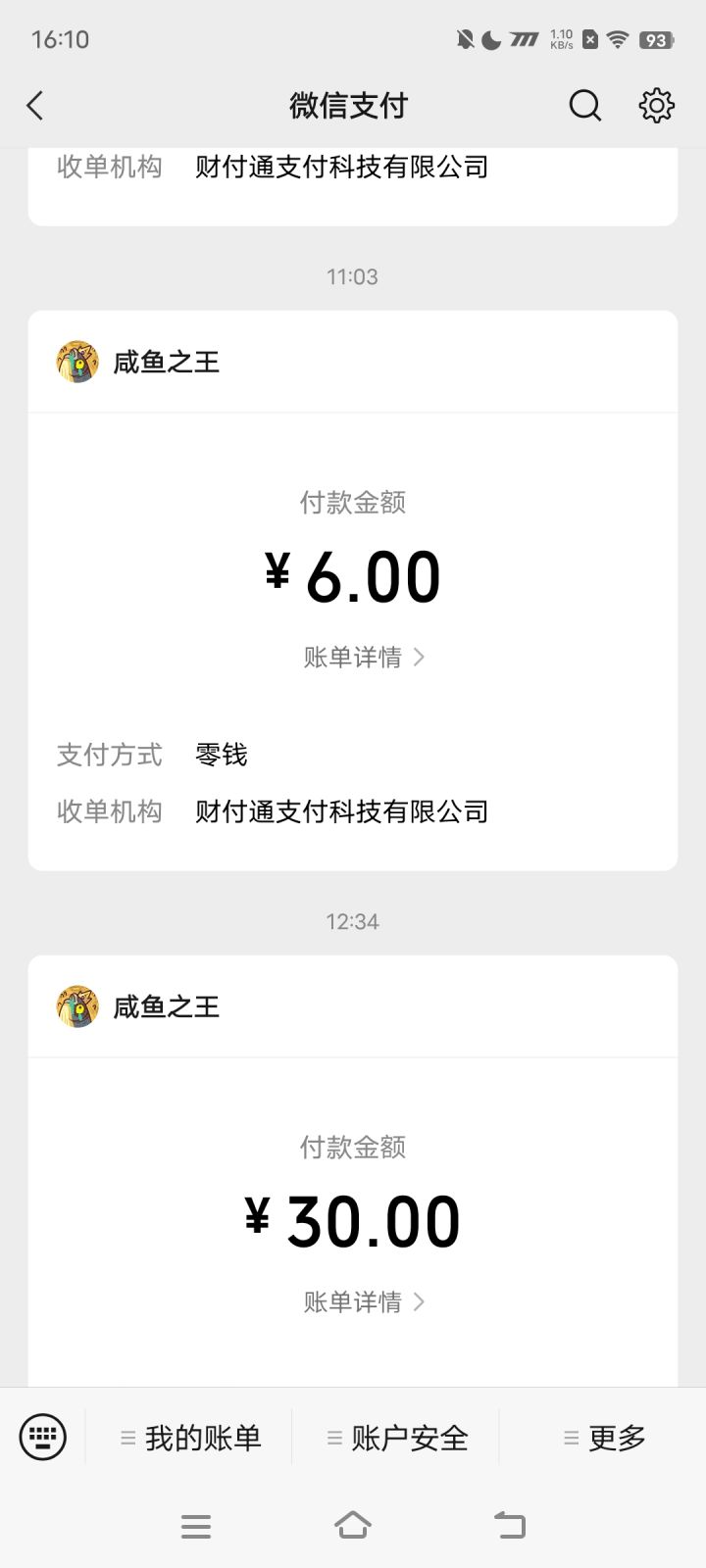Open WeChat Pay settings via the gear icon

pos(655,105)
